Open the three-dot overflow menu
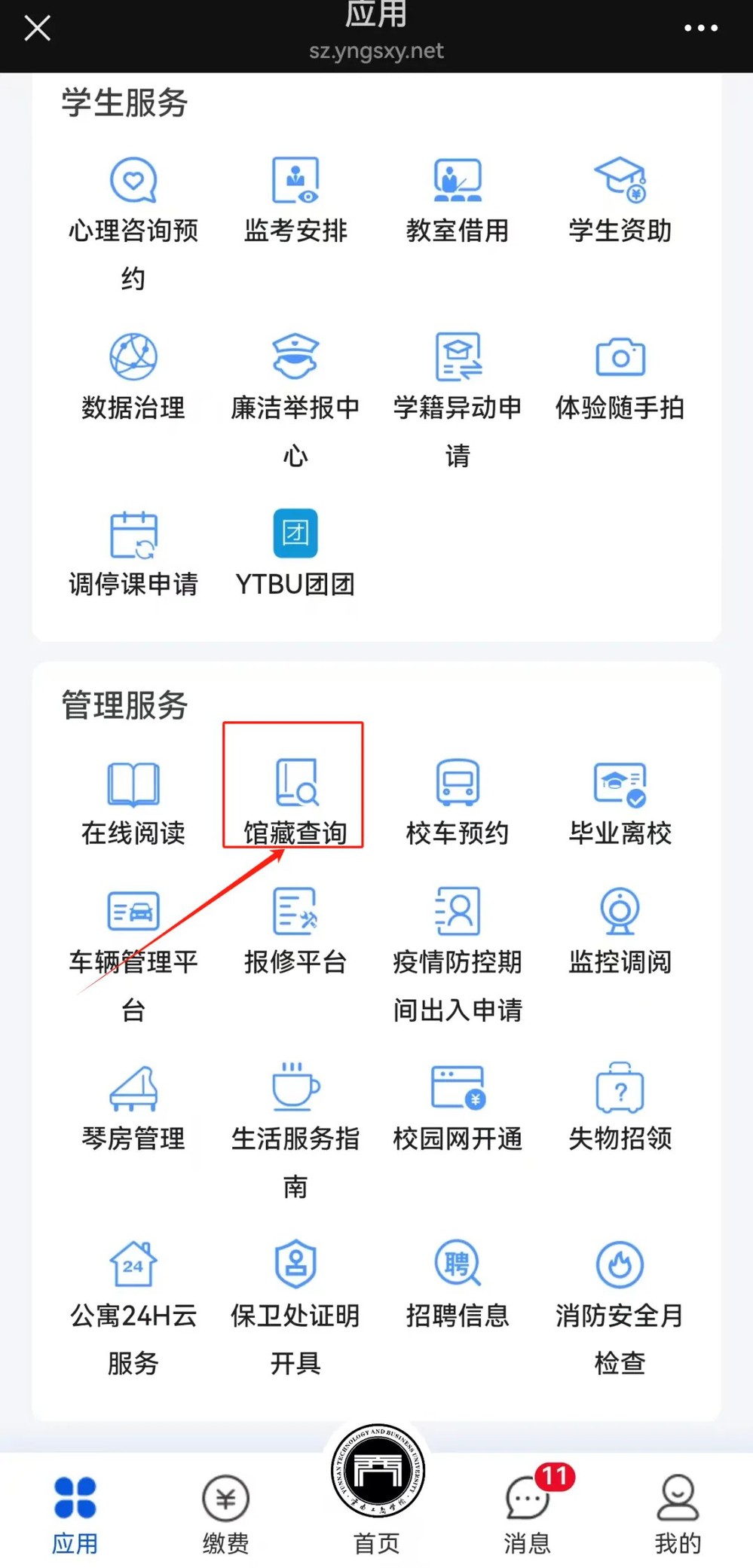 click(x=700, y=29)
